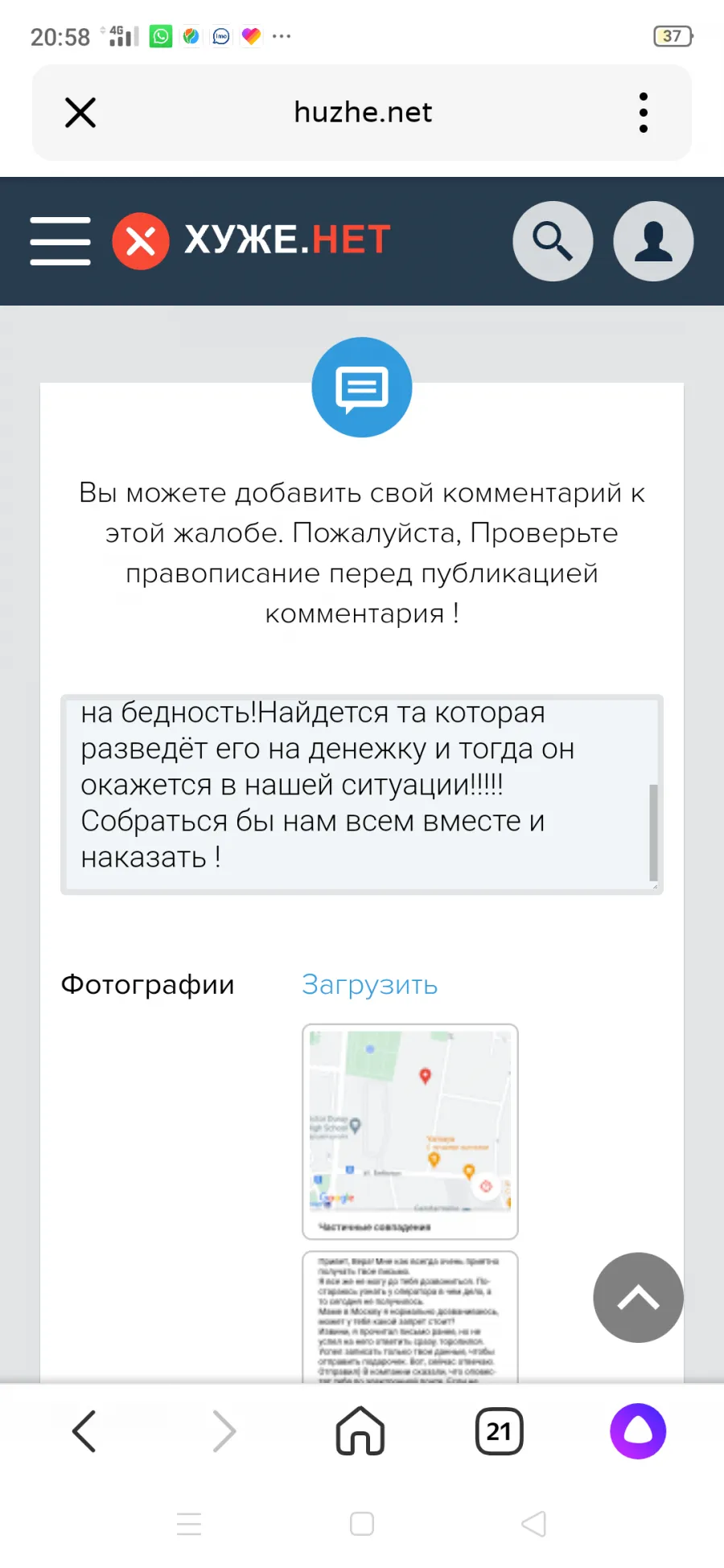Screen dimensions: 724x1568
Task: Tap the comment text field
Action: click(x=362, y=794)
